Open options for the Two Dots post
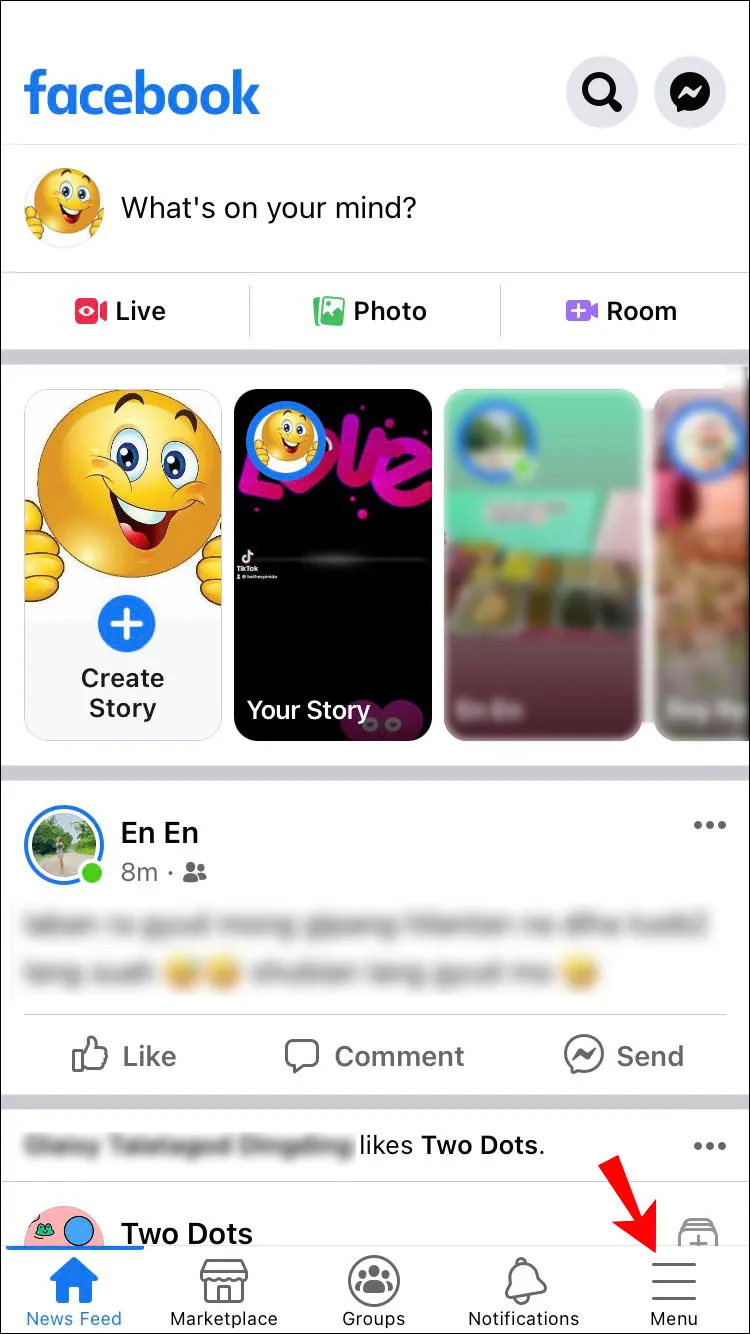 (x=709, y=1145)
